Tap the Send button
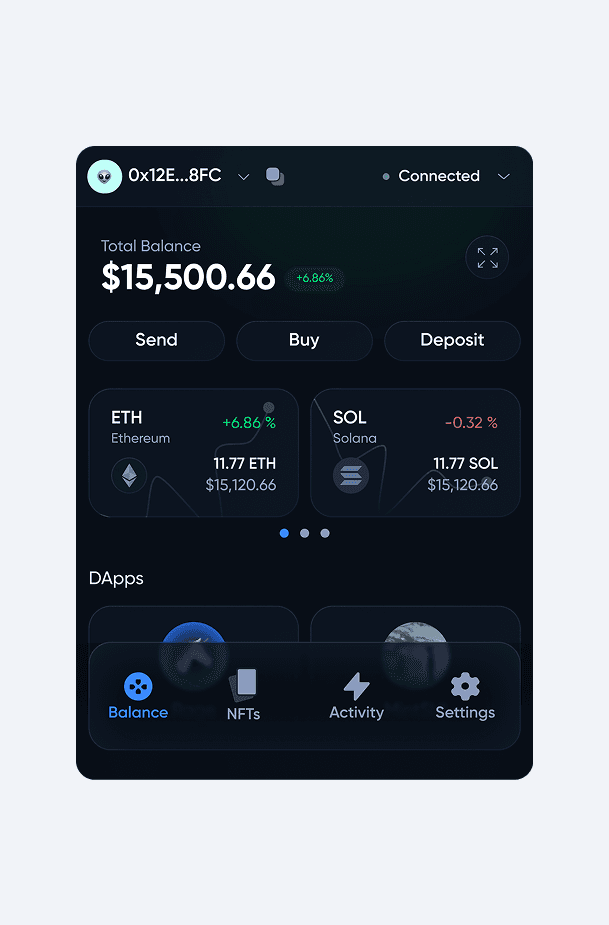This screenshot has width=609, height=925. [156, 340]
